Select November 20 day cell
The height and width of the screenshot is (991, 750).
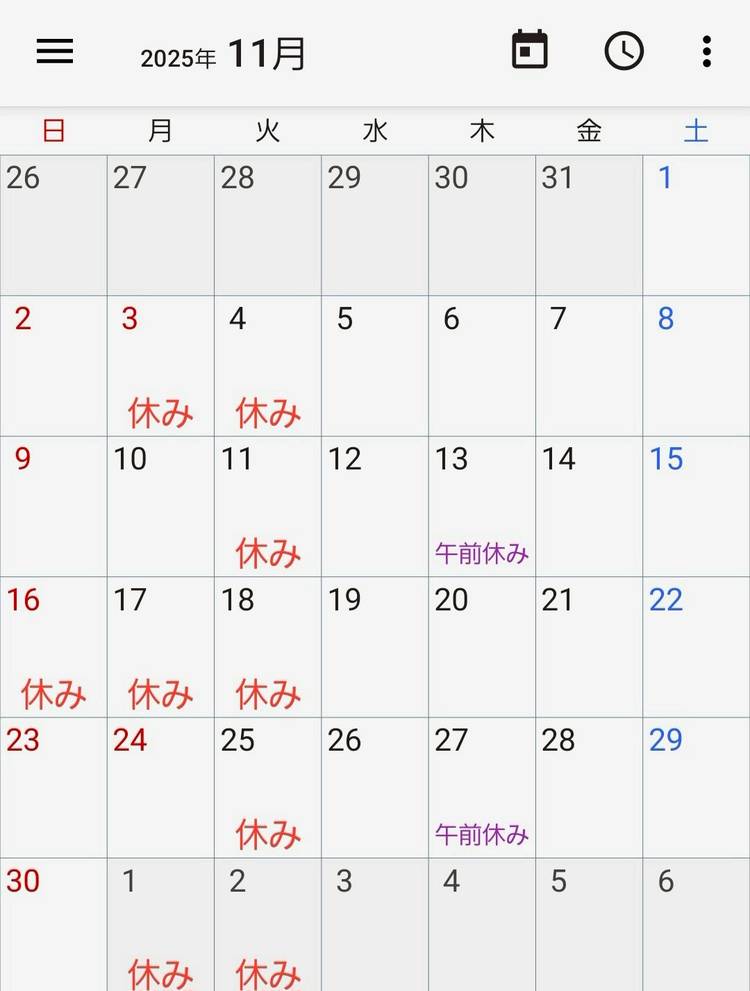[482, 647]
